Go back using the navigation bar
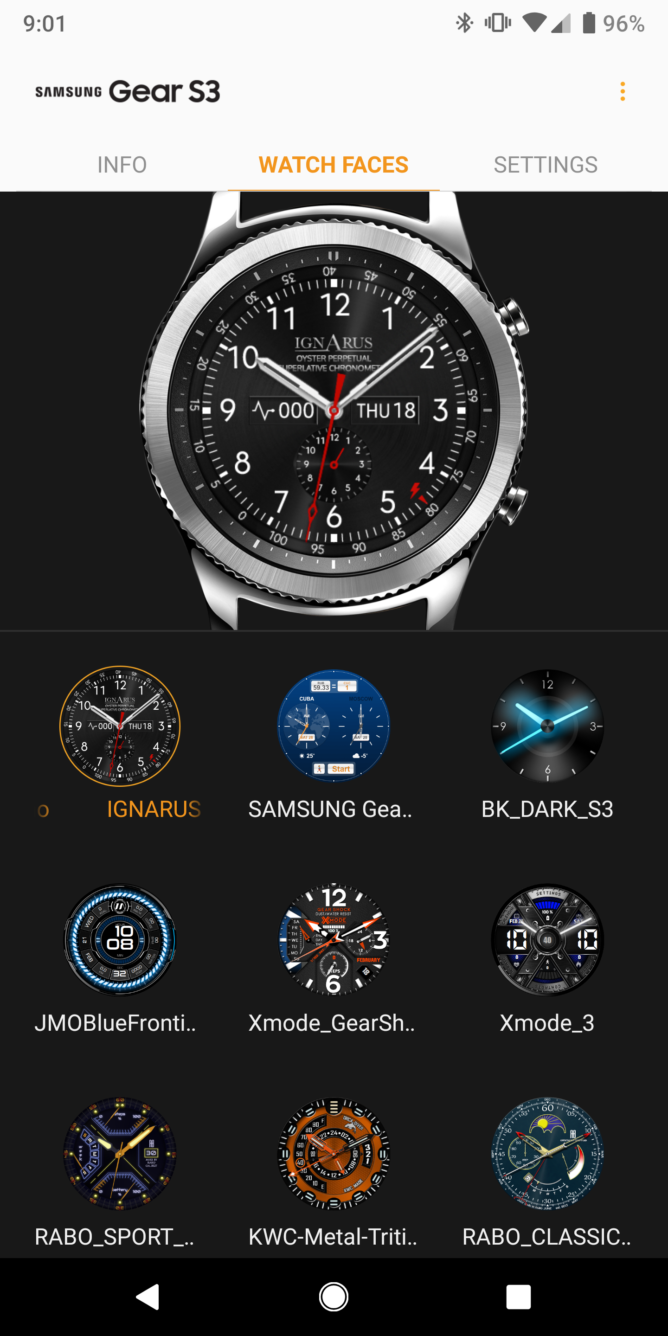 (x=148, y=1297)
